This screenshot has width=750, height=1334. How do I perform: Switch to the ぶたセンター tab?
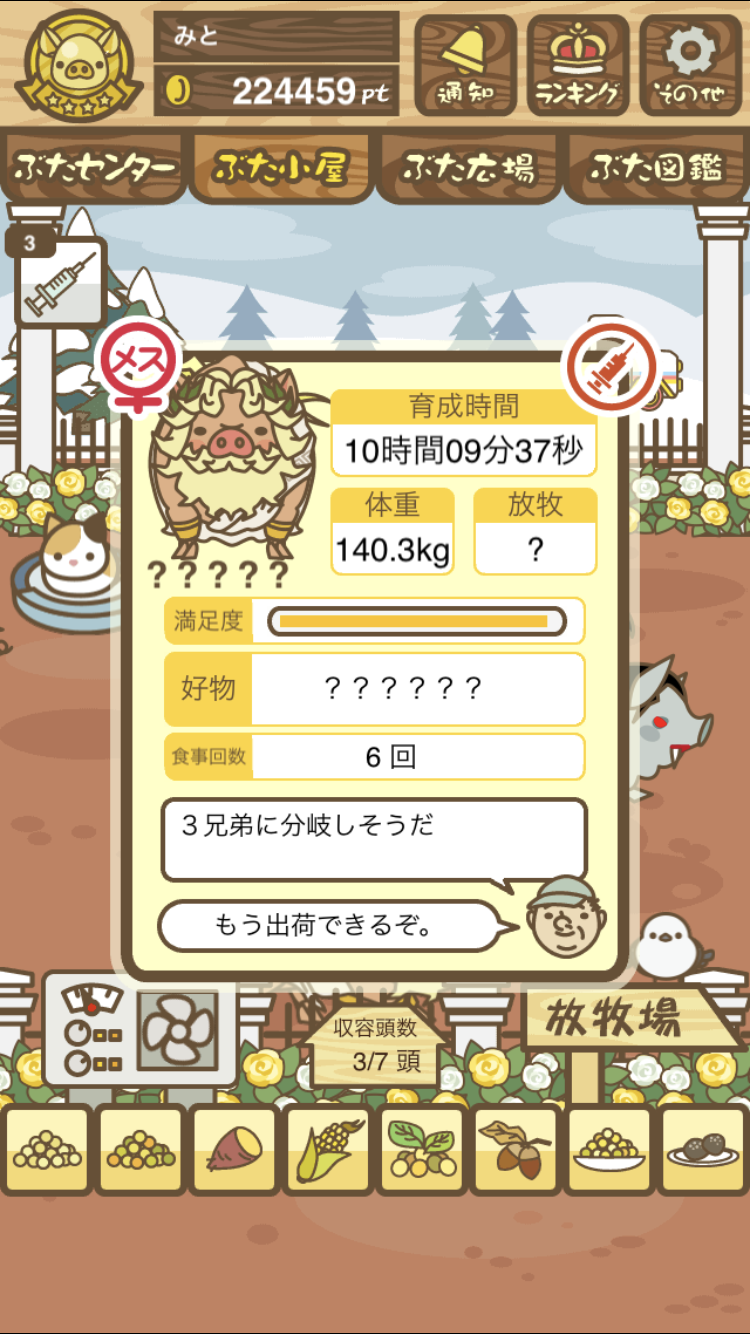95,168
